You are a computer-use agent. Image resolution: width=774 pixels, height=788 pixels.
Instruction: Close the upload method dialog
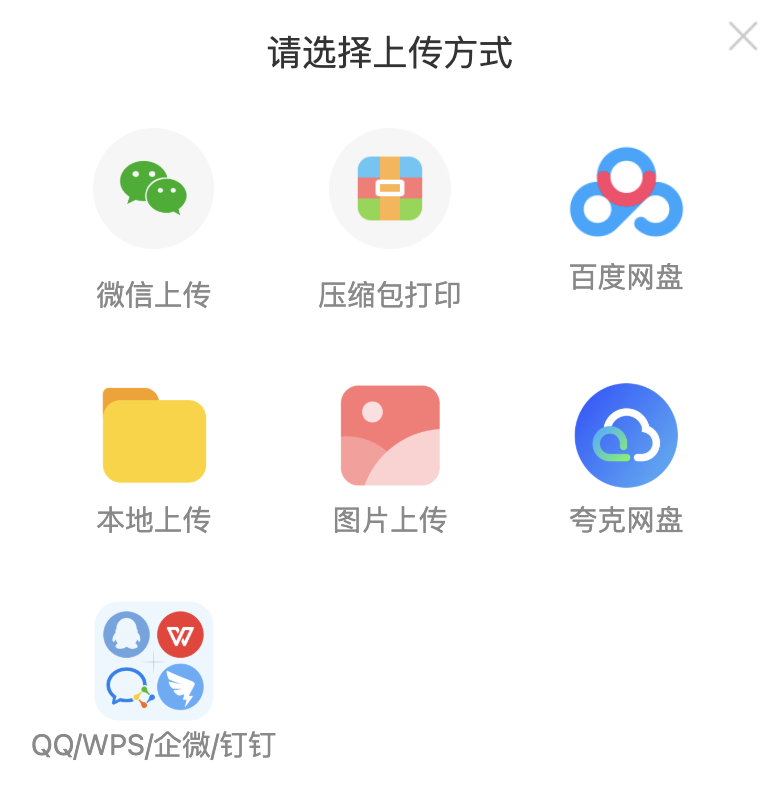743,37
